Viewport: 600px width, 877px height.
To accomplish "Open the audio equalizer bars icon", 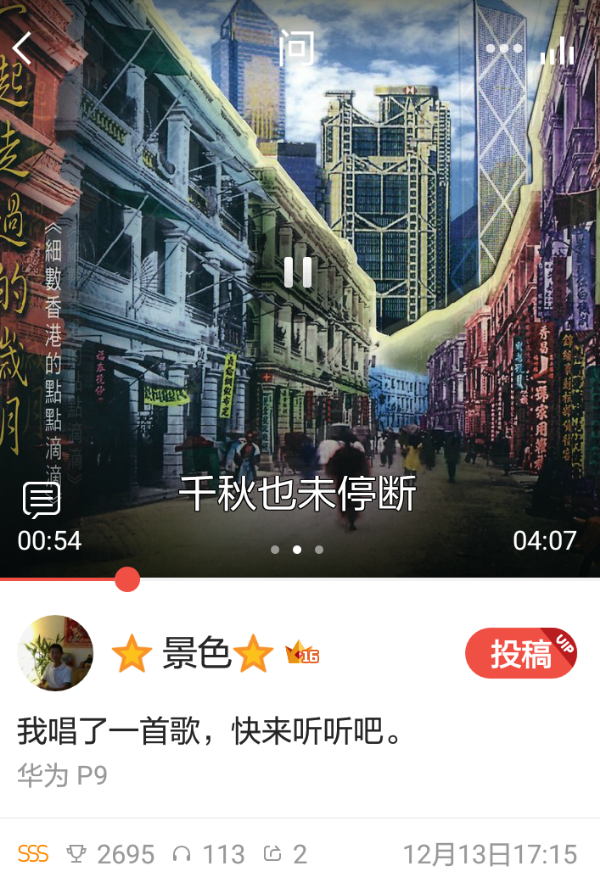I will (558, 50).
